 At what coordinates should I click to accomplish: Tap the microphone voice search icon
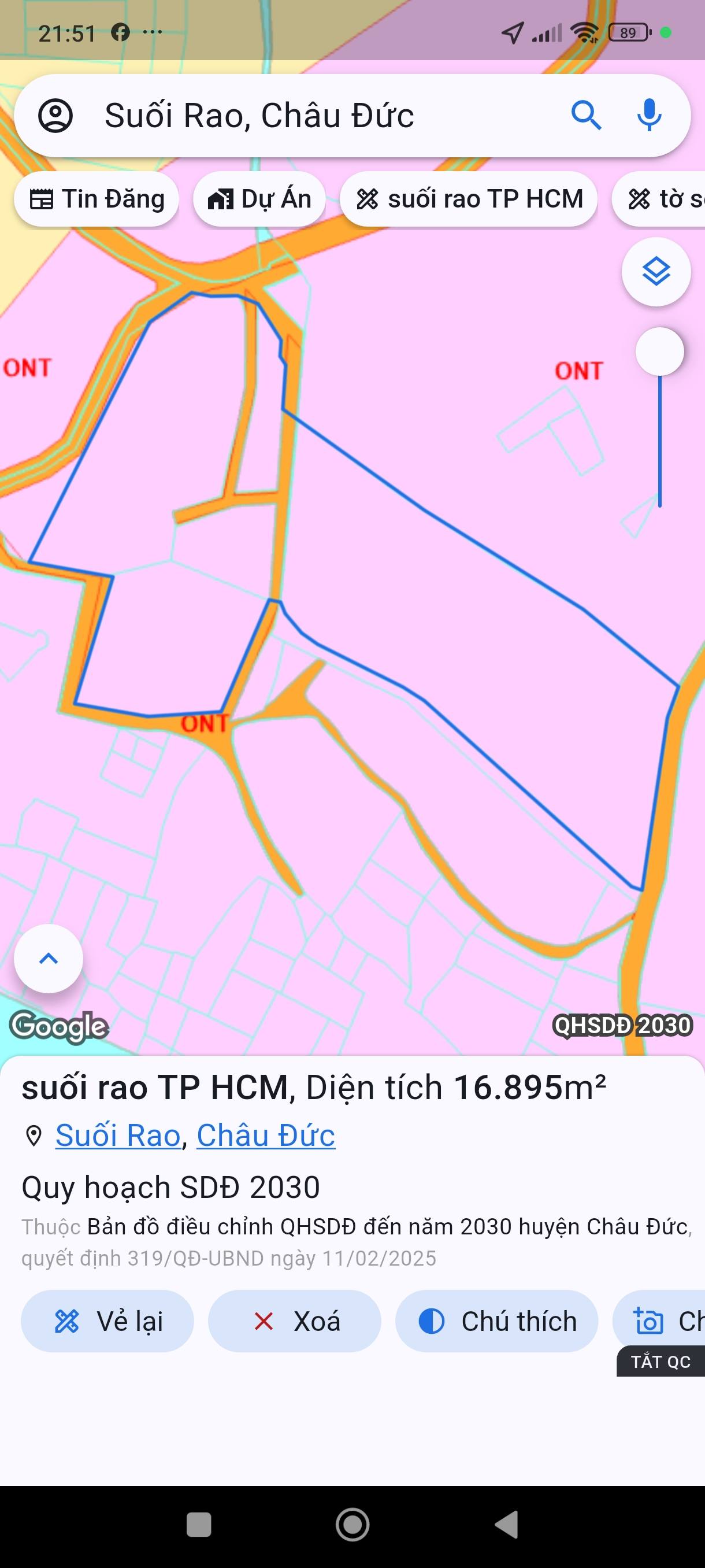(648, 116)
